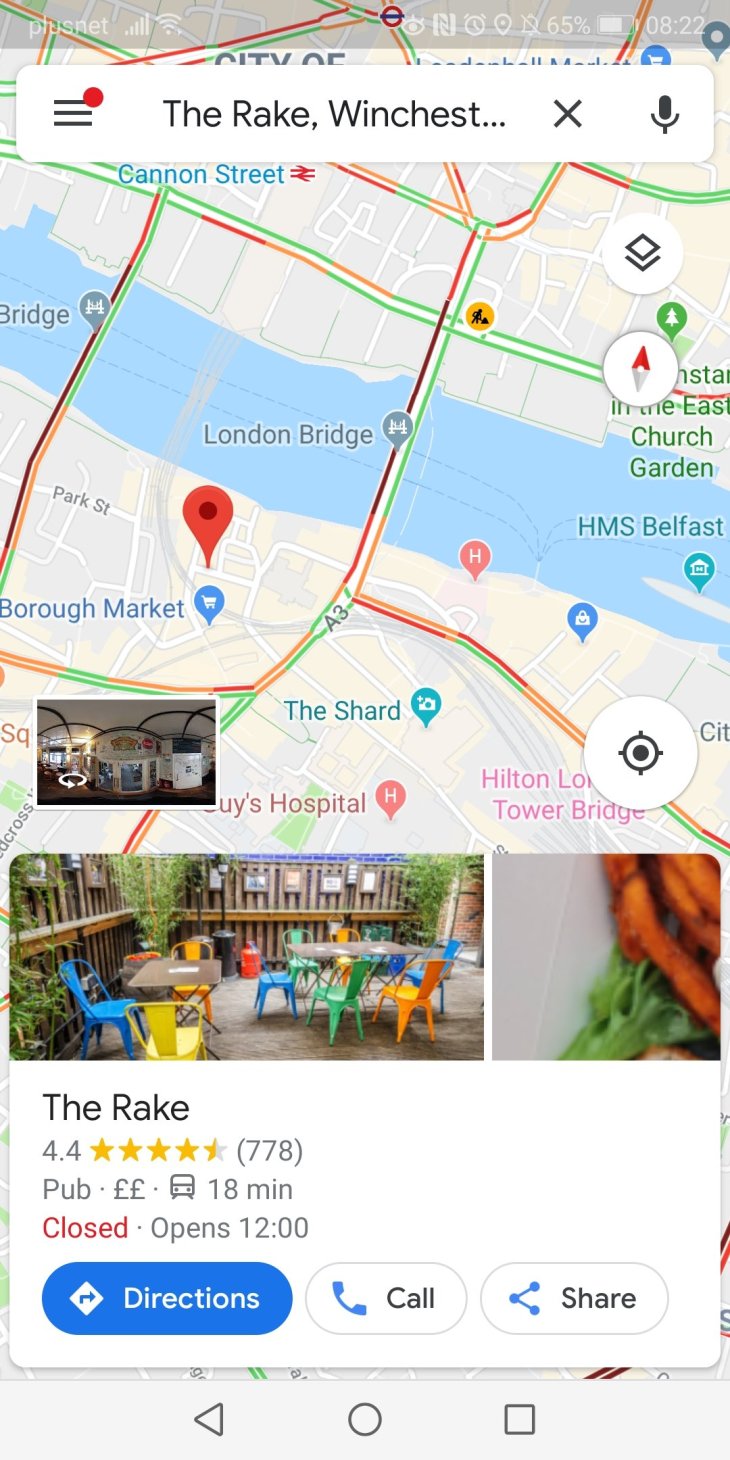Center the map on my location
Screen dimensions: 730x1460
(640, 752)
